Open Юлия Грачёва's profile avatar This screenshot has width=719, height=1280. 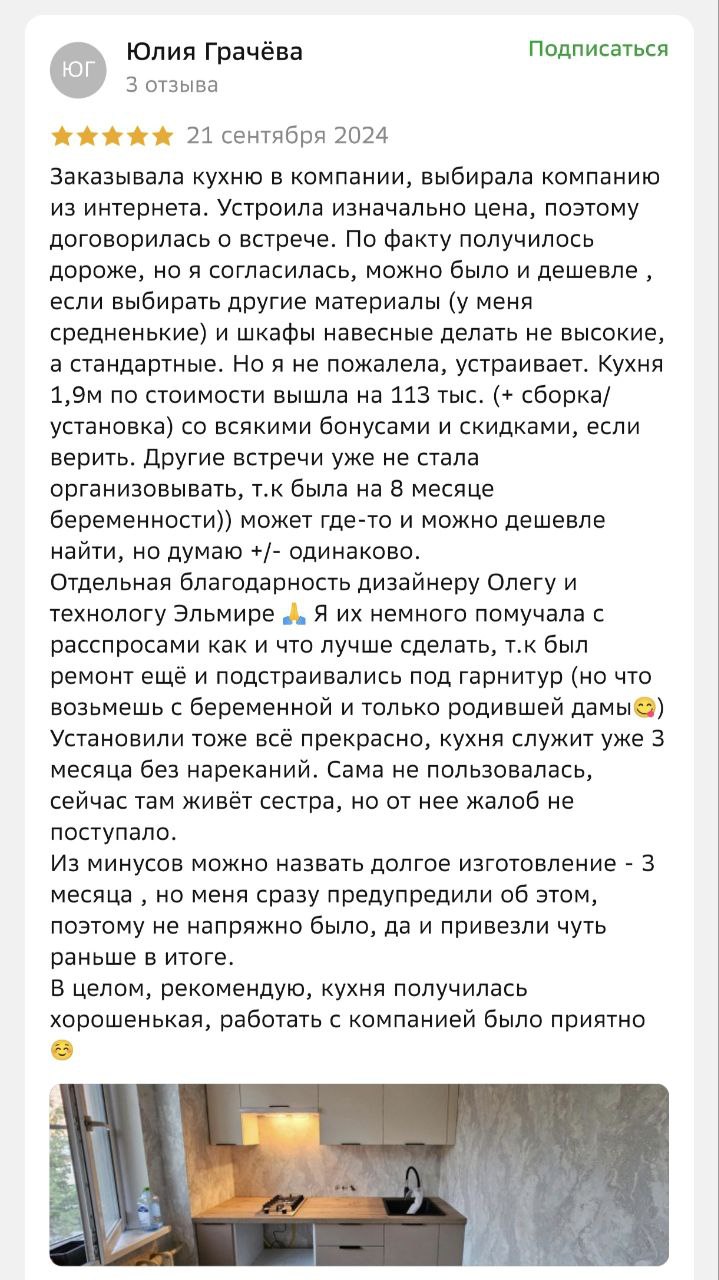point(78,69)
